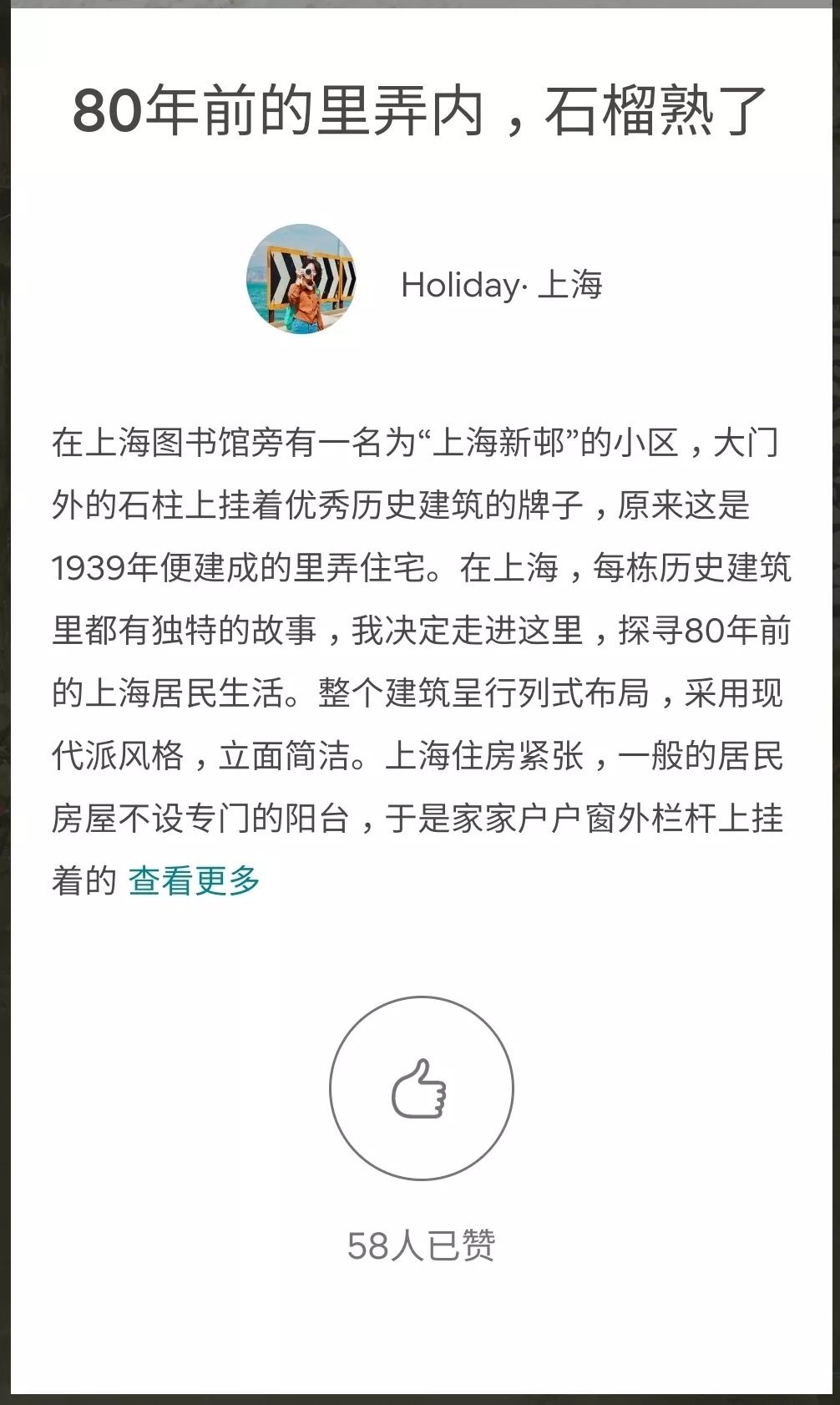
Task: Expand the text via 查看更多
Action: pyautogui.click(x=194, y=880)
